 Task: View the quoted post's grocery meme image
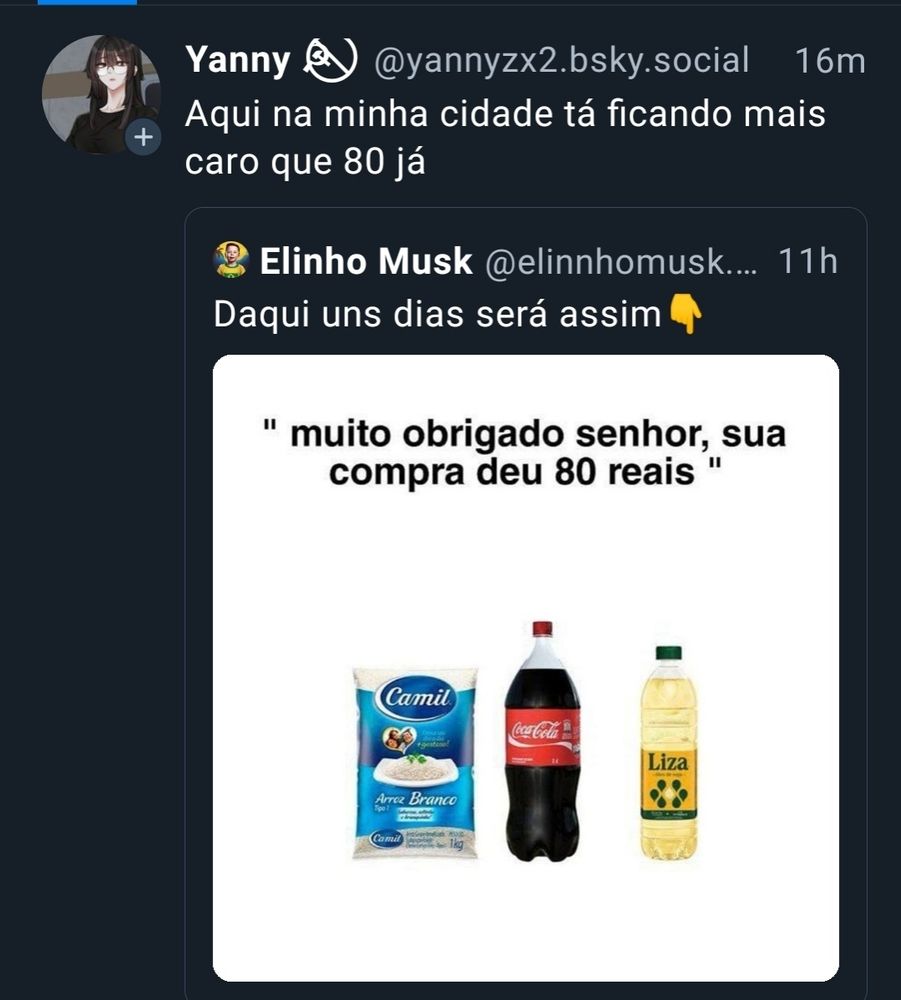525,667
